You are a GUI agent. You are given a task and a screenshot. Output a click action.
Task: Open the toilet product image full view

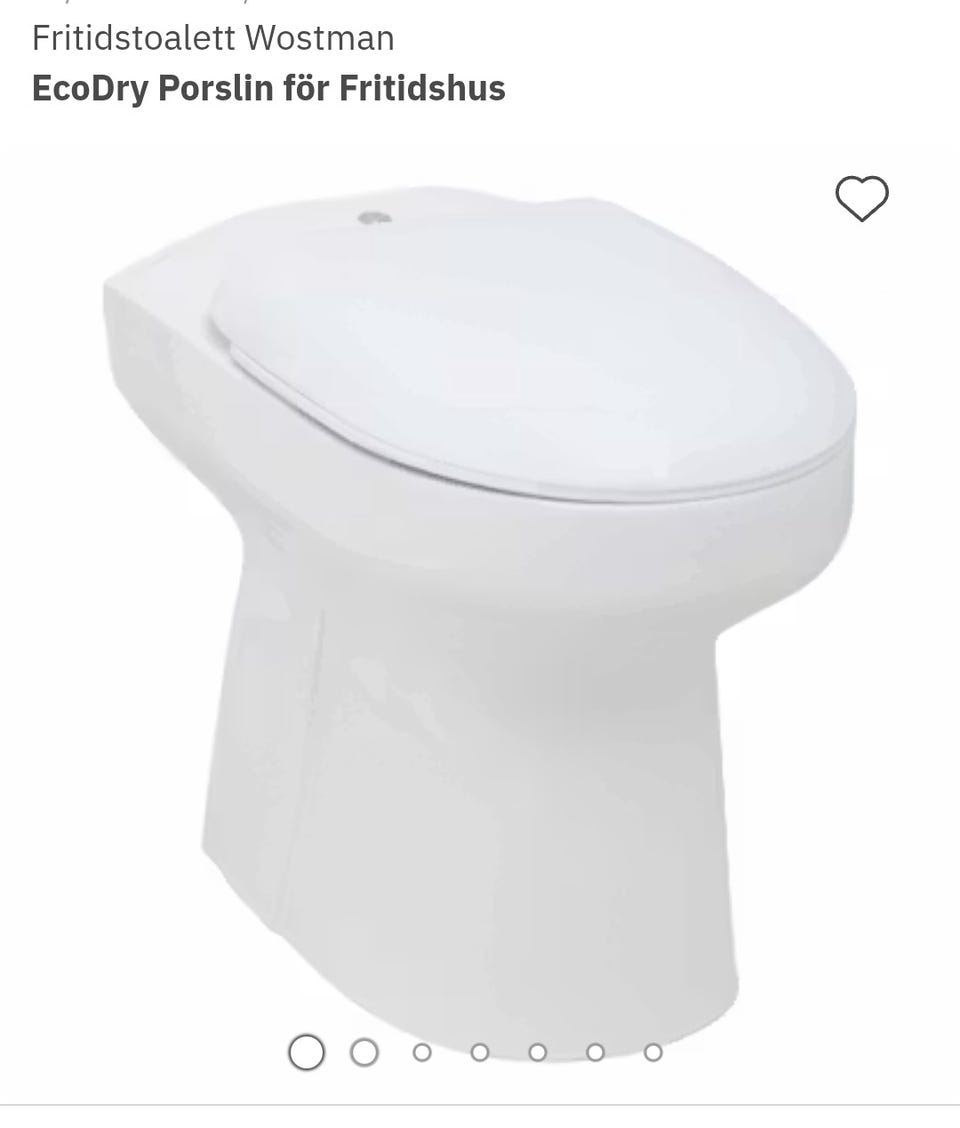480,600
